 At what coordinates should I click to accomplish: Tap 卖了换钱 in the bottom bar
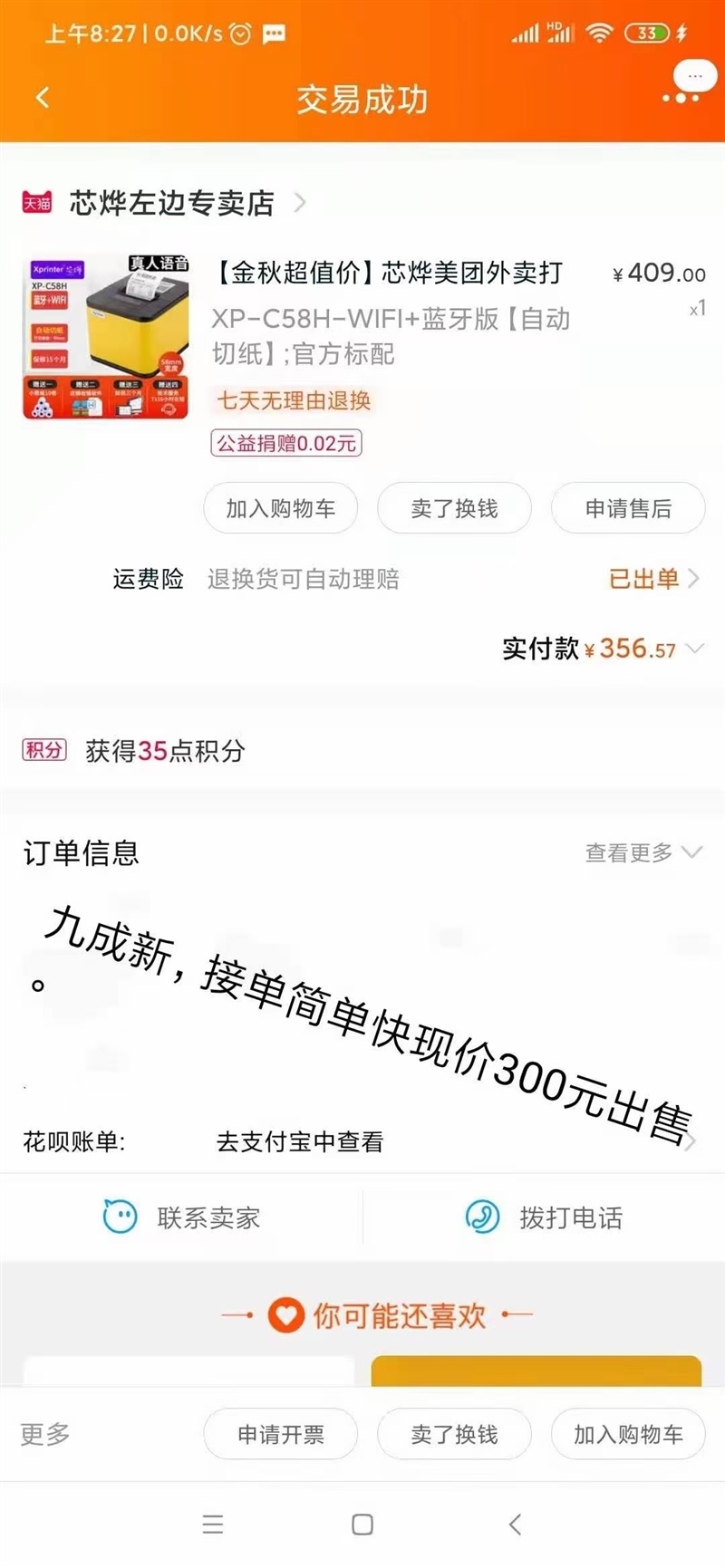pos(454,1434)
